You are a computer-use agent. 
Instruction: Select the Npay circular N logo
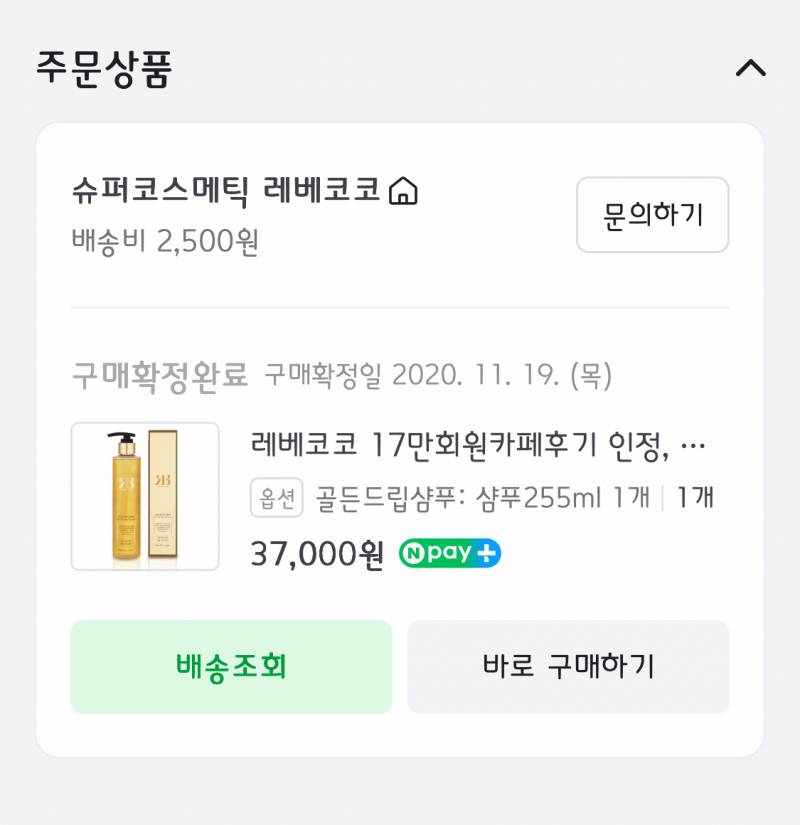413,553
